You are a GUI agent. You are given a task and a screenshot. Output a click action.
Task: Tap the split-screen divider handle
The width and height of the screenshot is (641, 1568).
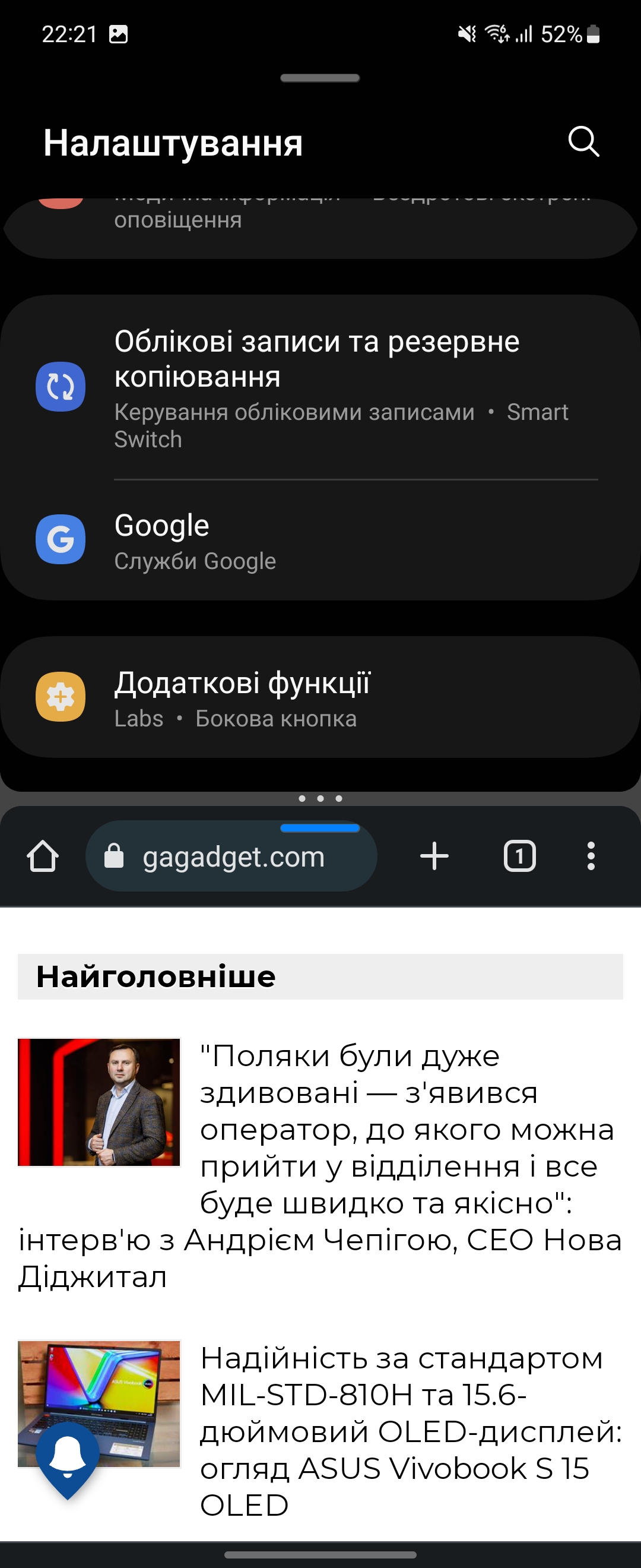coord(320,799)
